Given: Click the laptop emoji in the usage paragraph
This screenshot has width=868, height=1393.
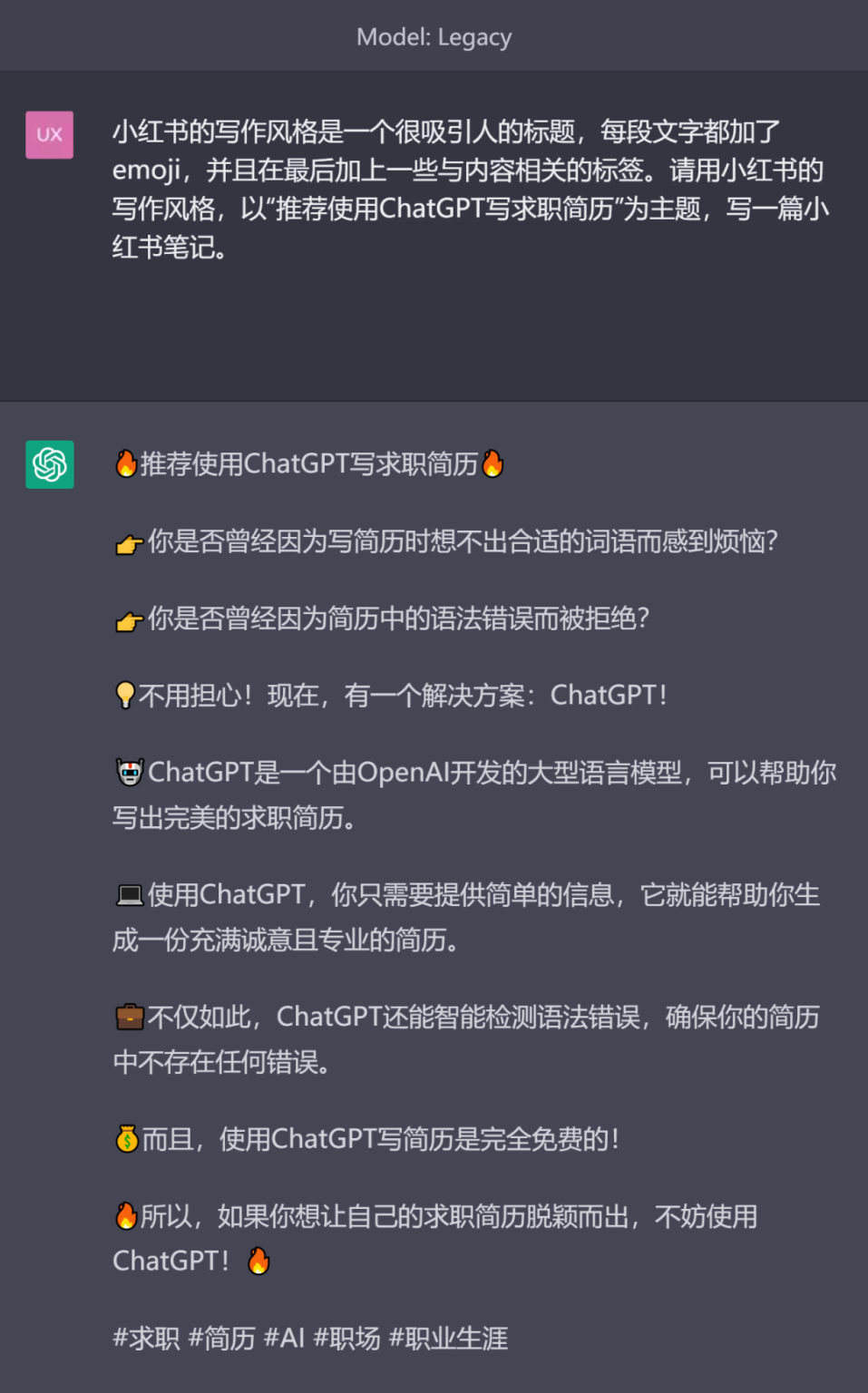Looking at the screenshot, I should pyautogui.click(x=128, y=894).
